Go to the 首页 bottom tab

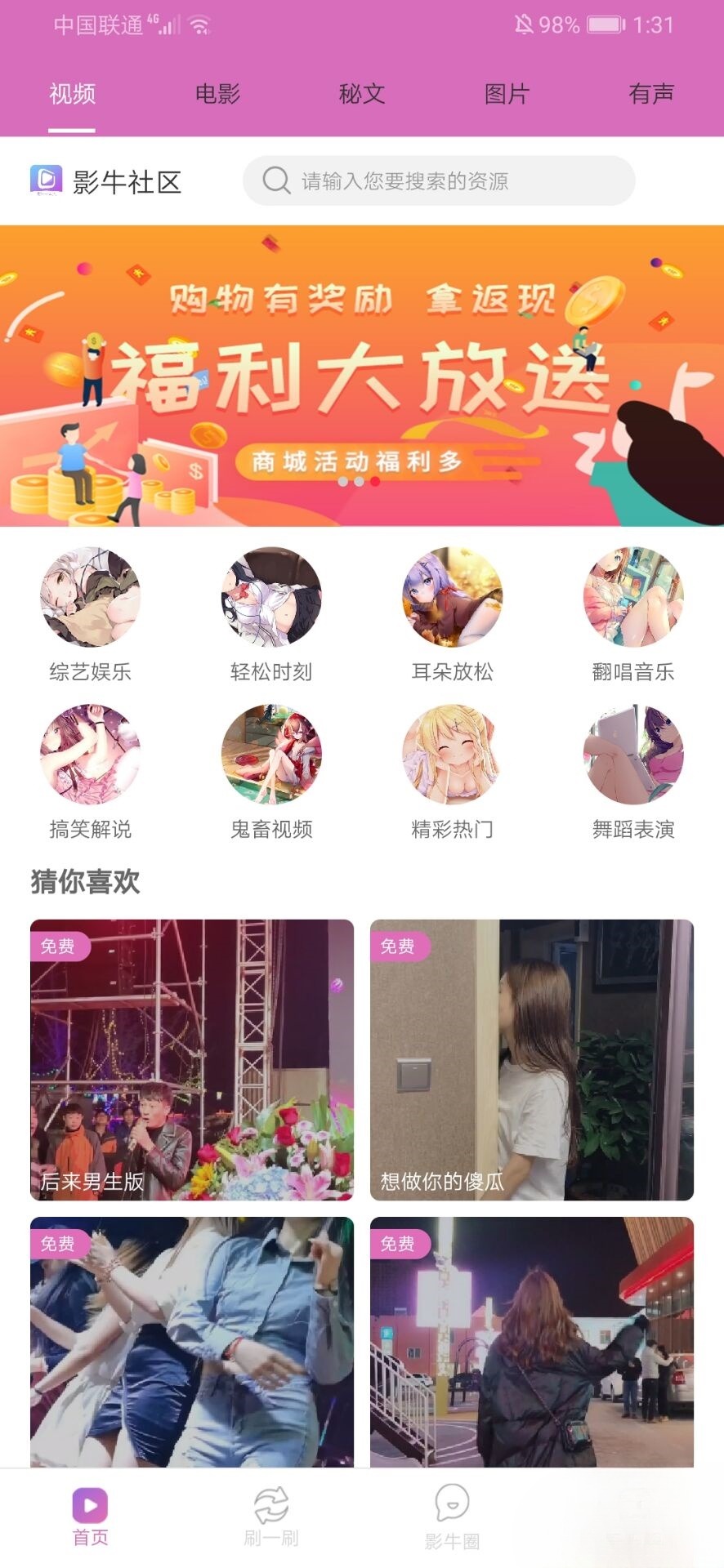[90, 1517]
